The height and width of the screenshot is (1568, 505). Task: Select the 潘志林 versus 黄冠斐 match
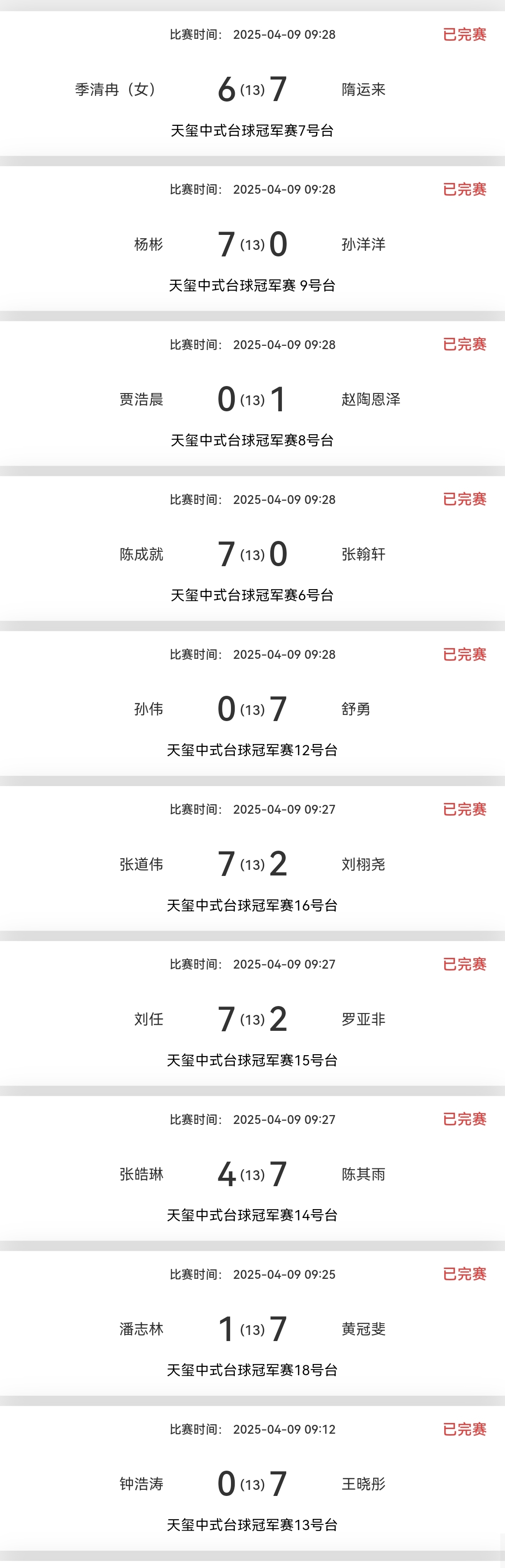tap(252, 1329)
